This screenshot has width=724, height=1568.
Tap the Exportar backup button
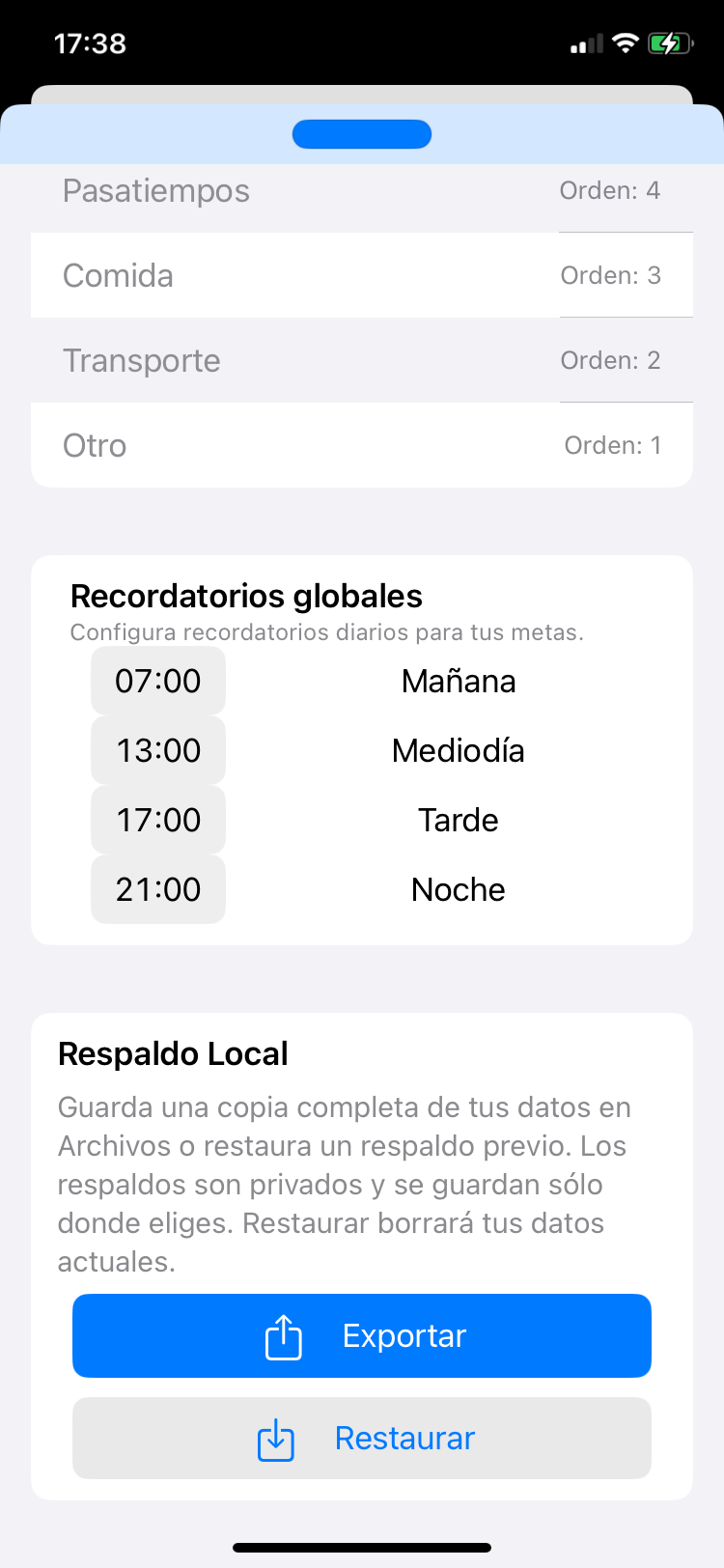362,1335
